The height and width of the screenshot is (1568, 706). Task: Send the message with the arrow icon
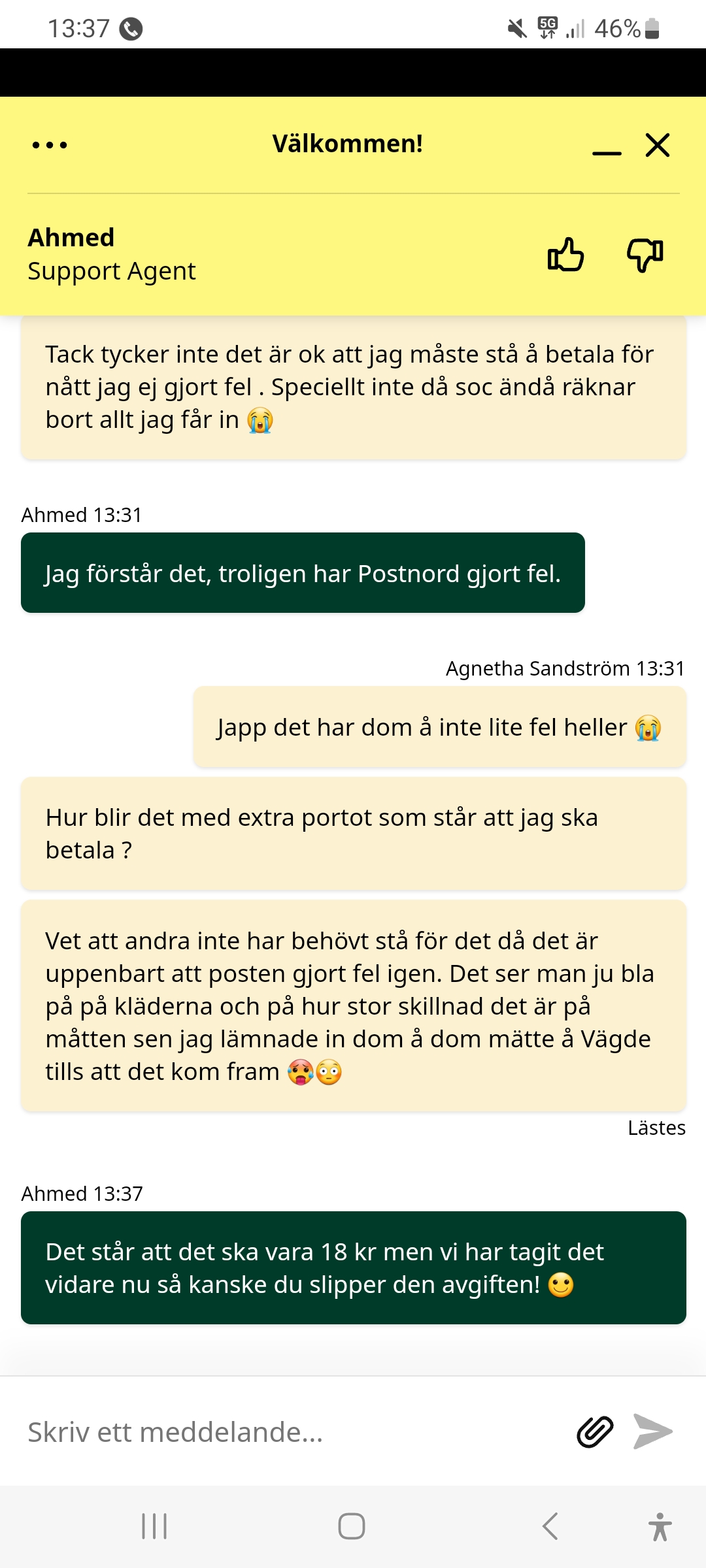tap(653, 1432)
